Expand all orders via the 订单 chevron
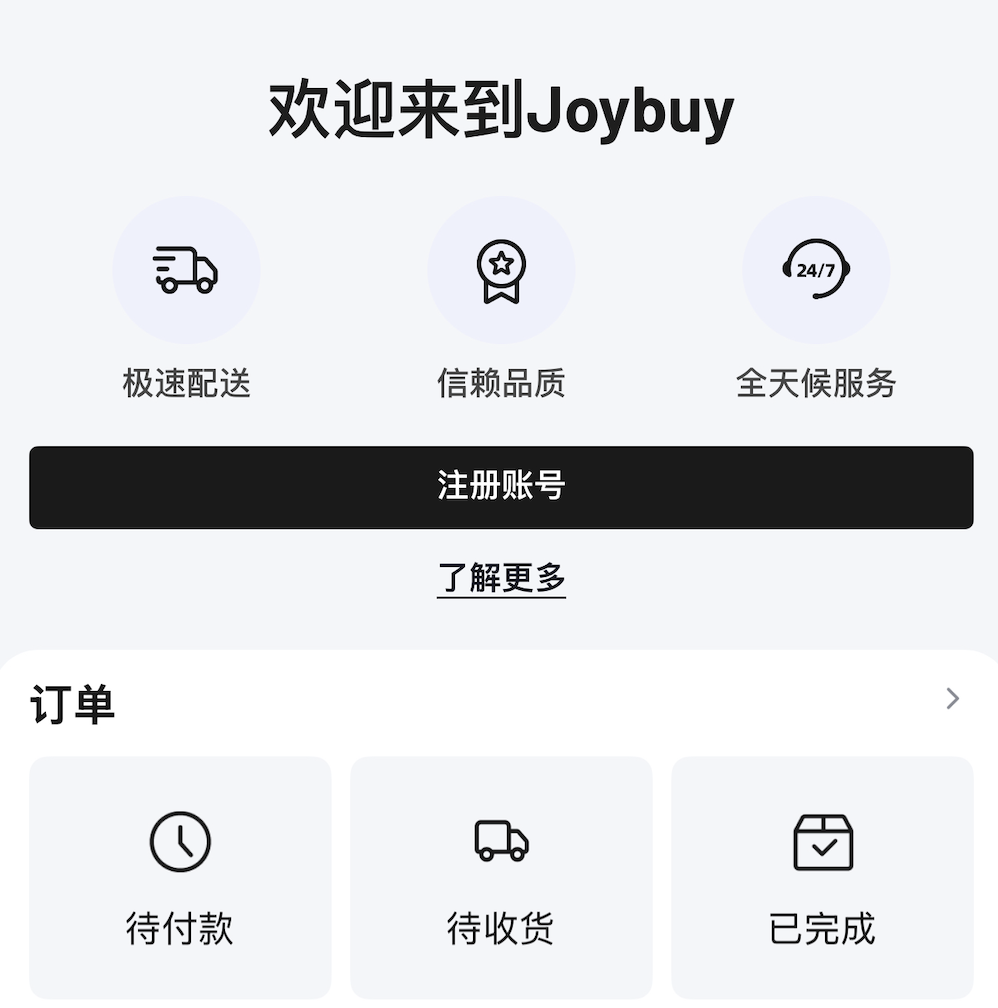This screenshot has width=998, height=1008. click(952, 699)
